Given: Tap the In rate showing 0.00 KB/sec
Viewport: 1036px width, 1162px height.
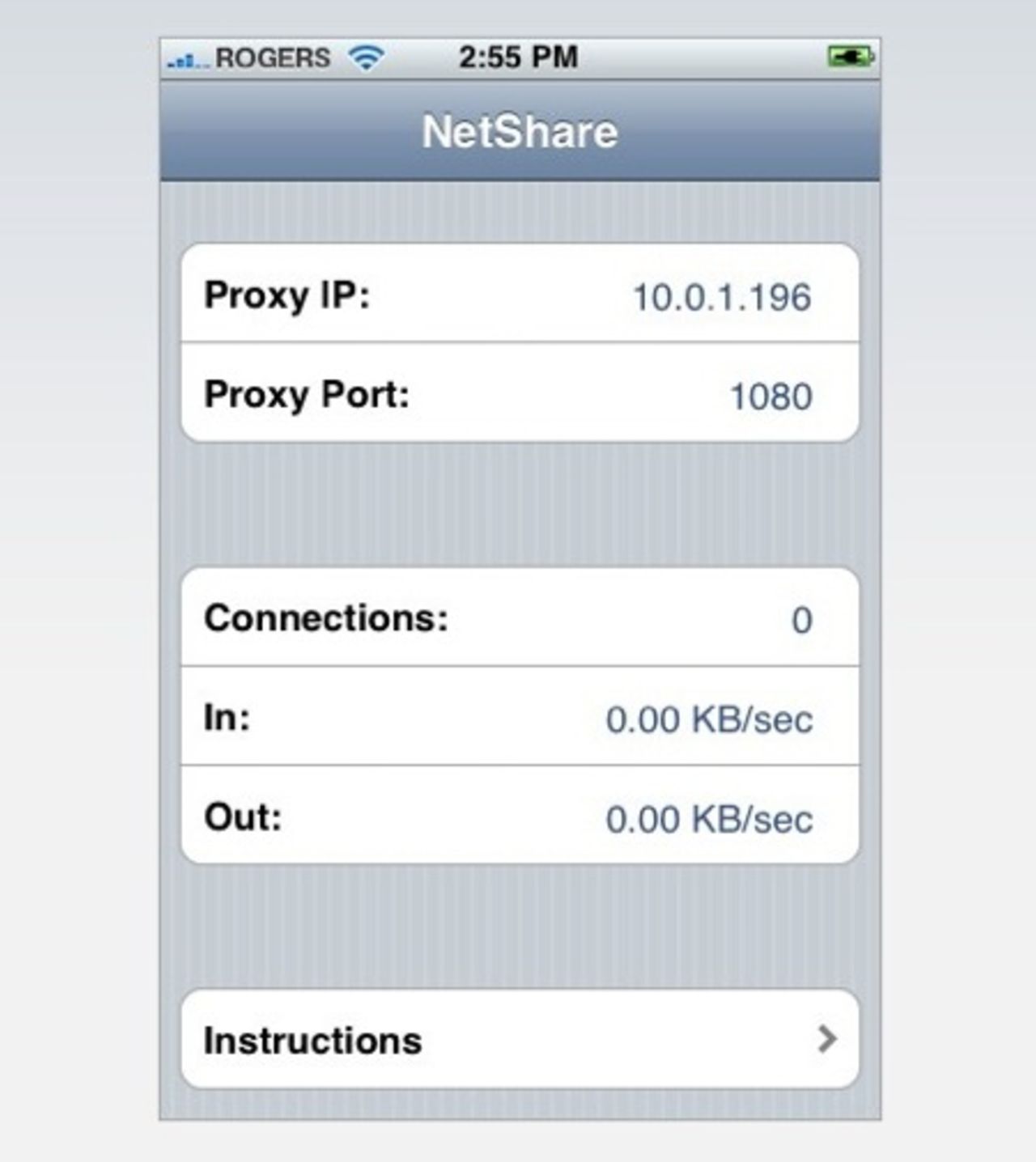Looking at the screenshot, I should tap(710, 719).
